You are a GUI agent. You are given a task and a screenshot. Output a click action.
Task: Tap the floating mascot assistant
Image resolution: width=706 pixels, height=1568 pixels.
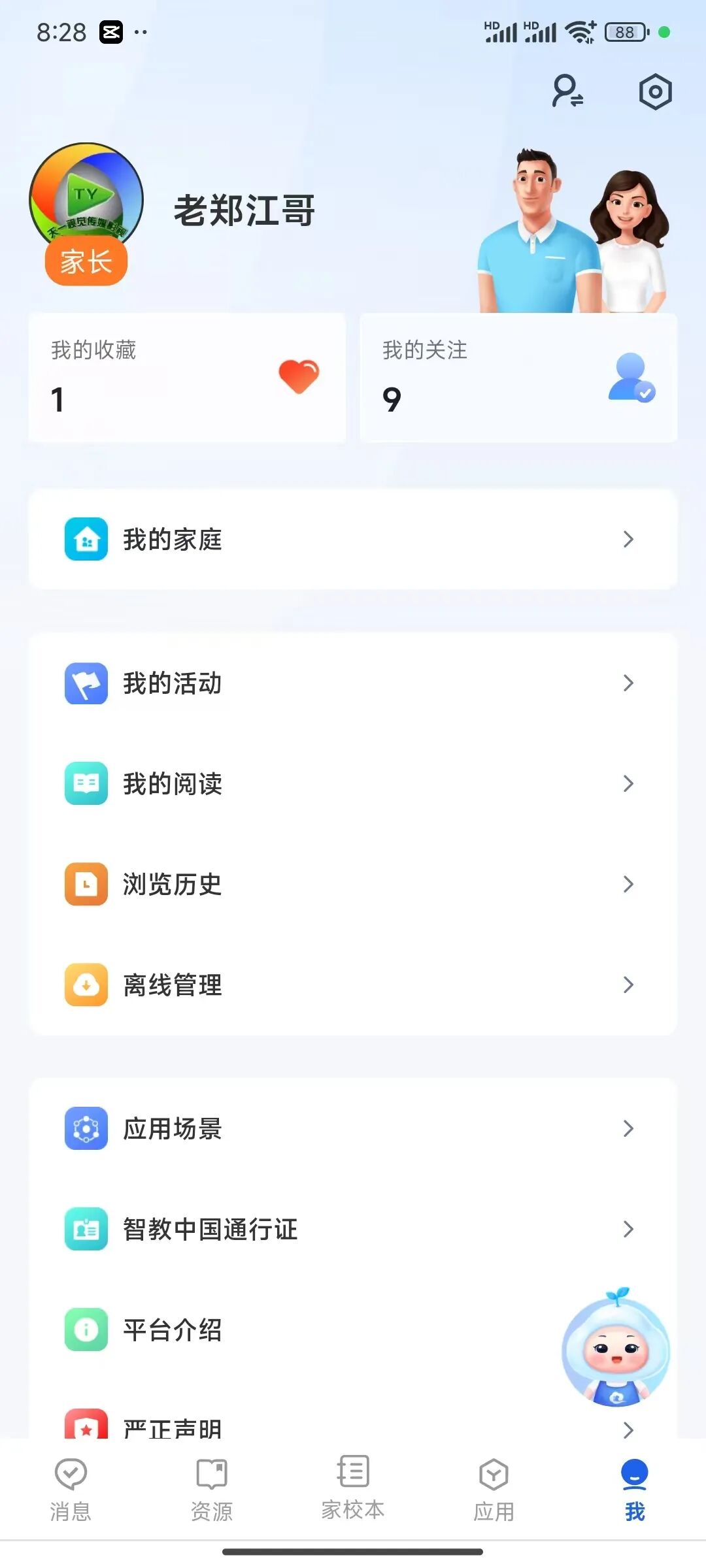614,1356
